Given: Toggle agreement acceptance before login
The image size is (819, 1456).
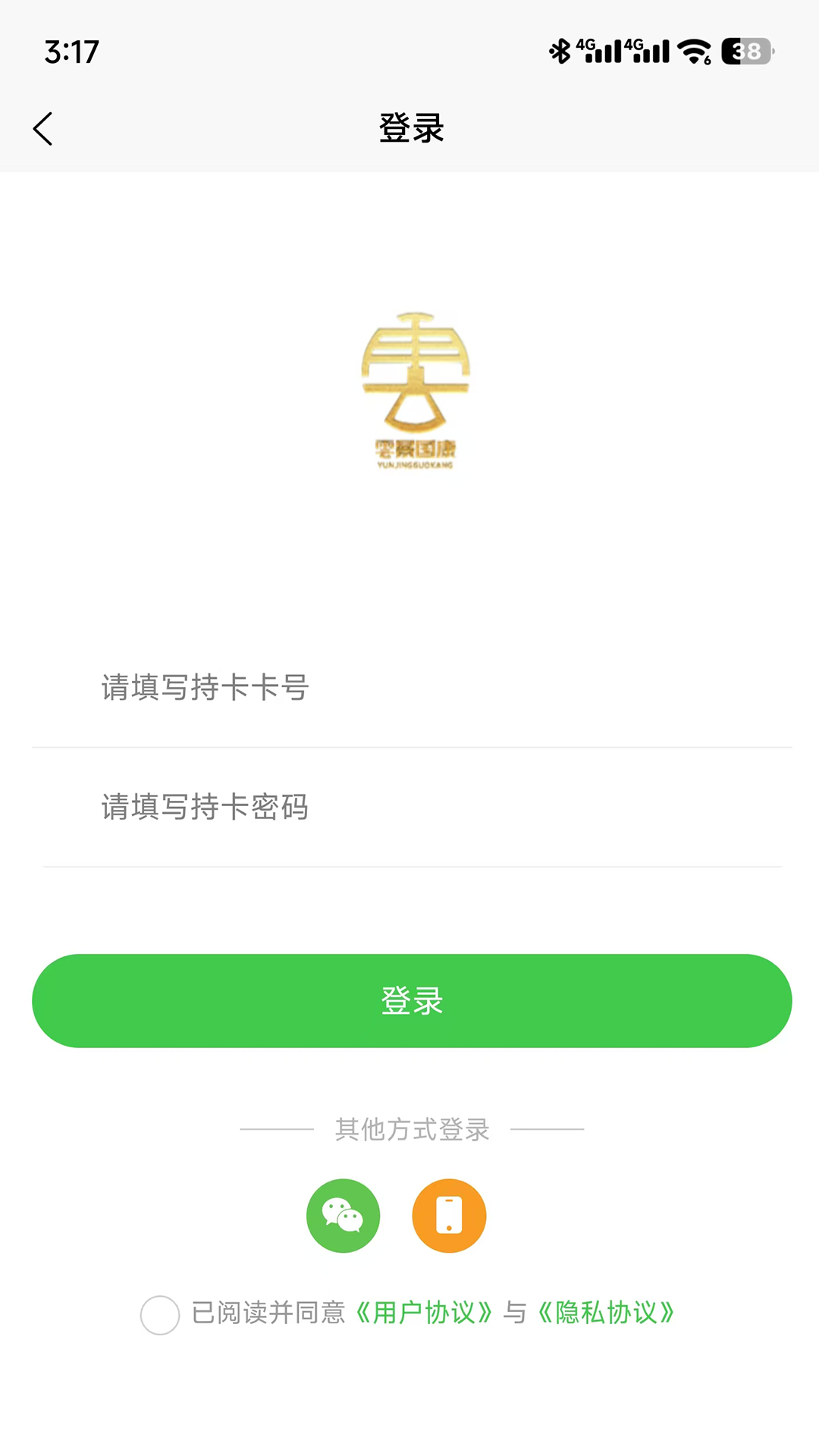Looking at the screenshot, I should (x=160, y=1313).
